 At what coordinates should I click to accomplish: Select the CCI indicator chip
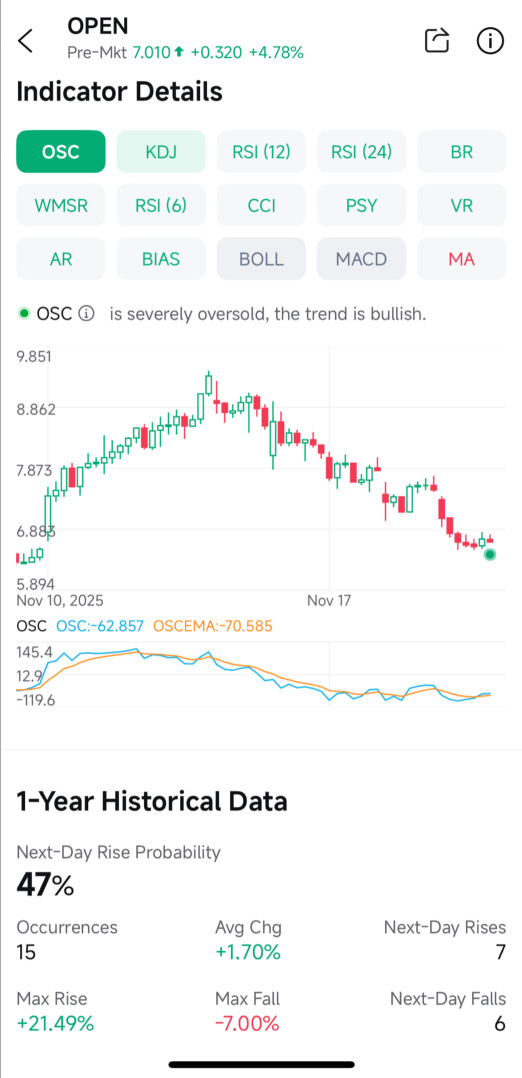(261, 205)
